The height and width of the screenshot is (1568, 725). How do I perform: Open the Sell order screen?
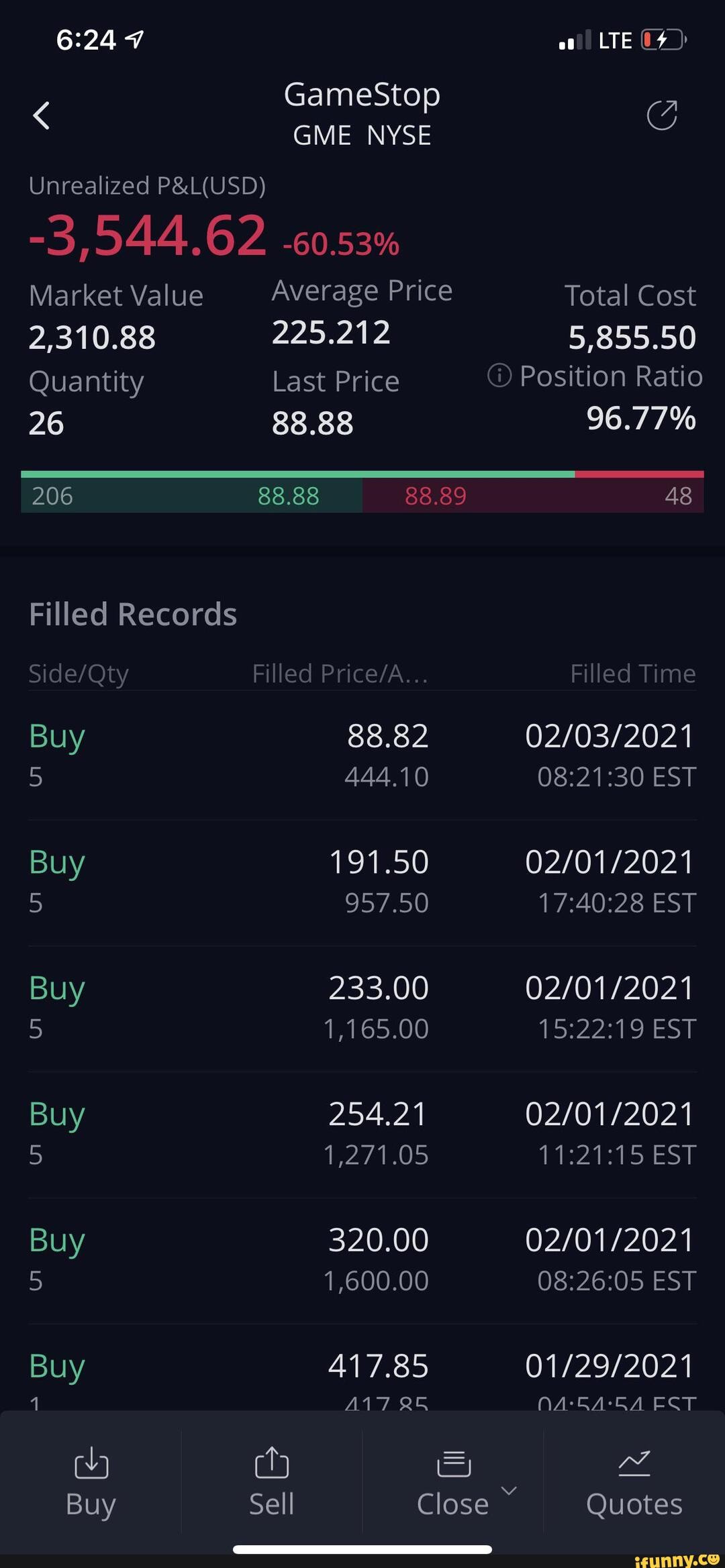(272, 1483)
